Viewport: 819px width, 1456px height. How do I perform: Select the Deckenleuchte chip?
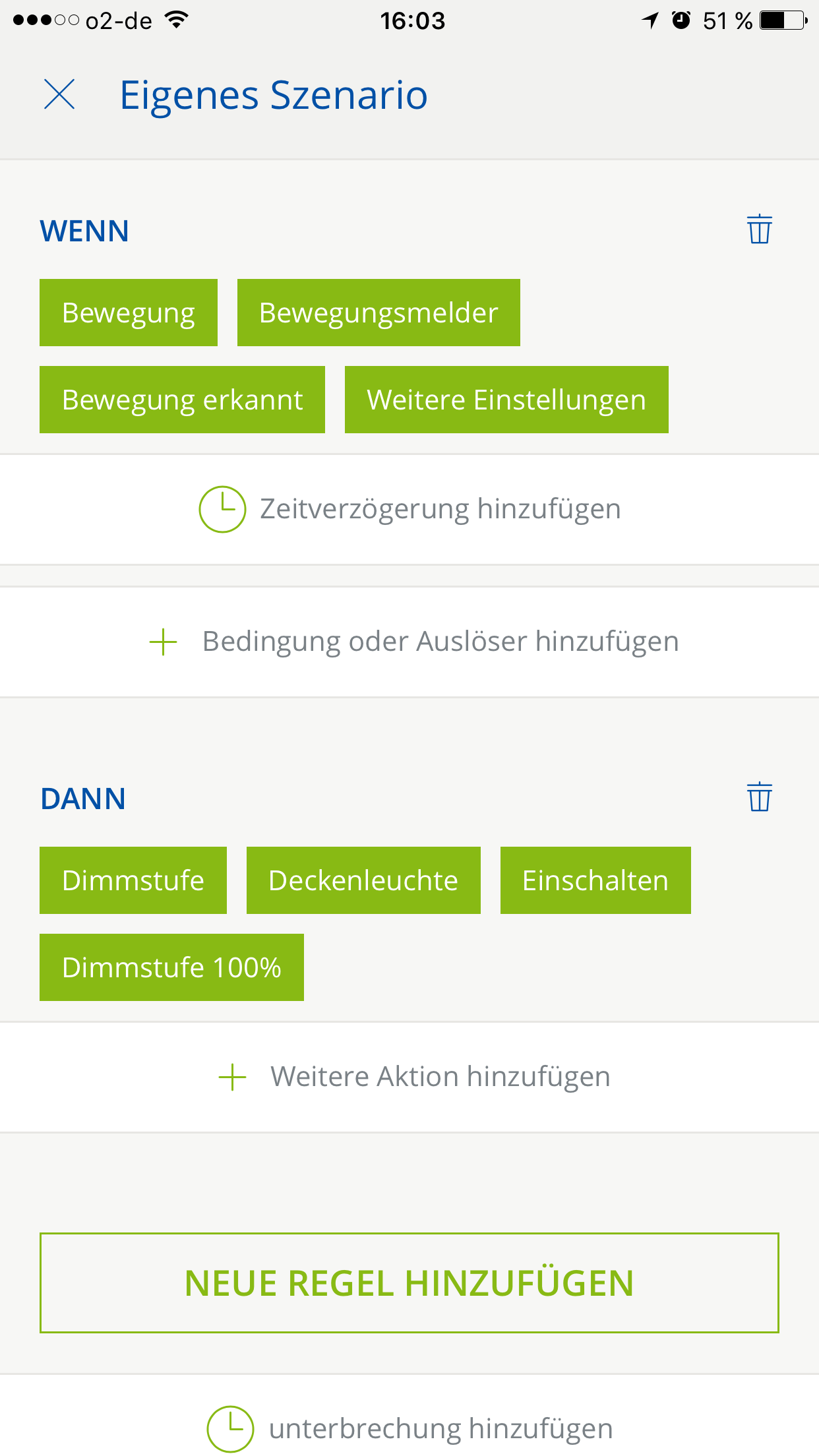click(x=363, y=880)
